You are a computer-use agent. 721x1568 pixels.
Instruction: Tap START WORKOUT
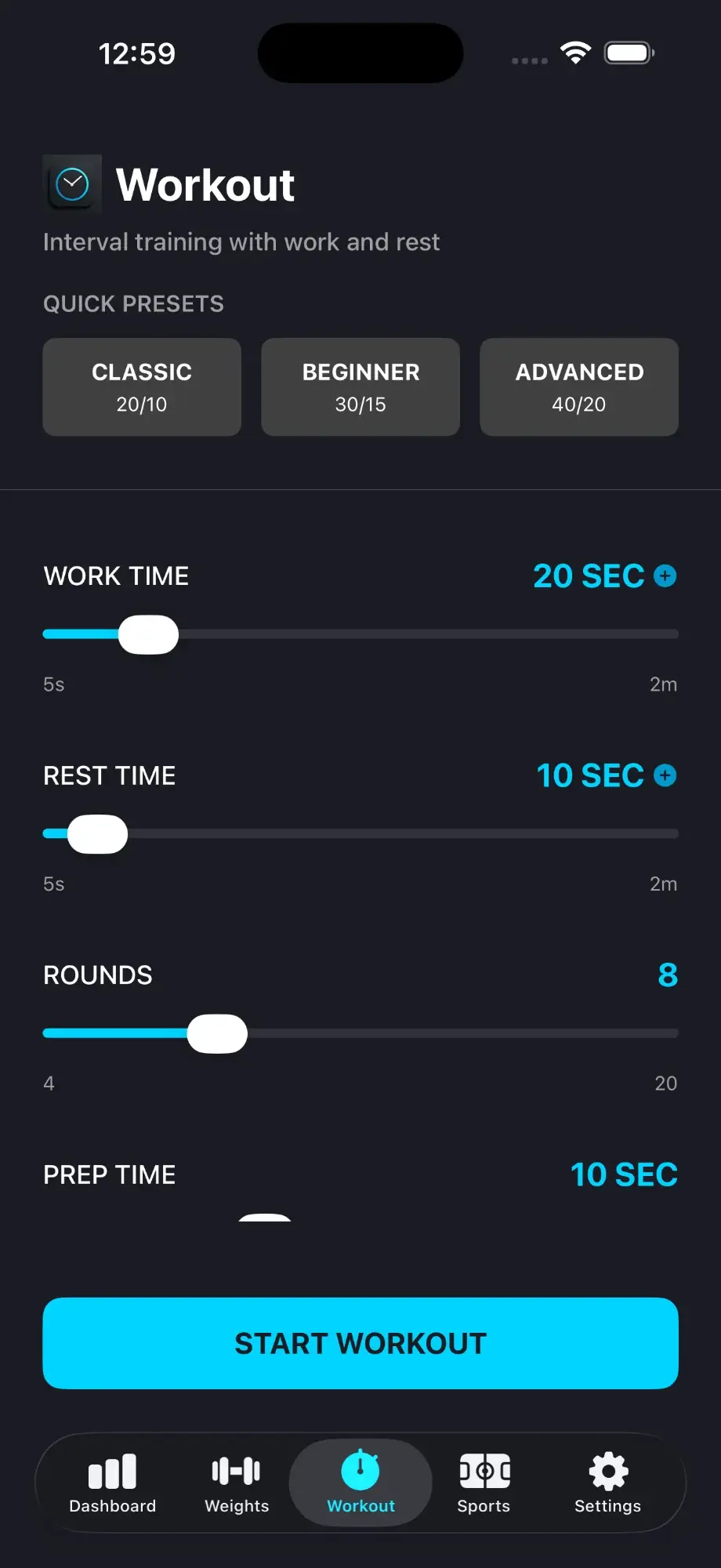coord(360,1342)
